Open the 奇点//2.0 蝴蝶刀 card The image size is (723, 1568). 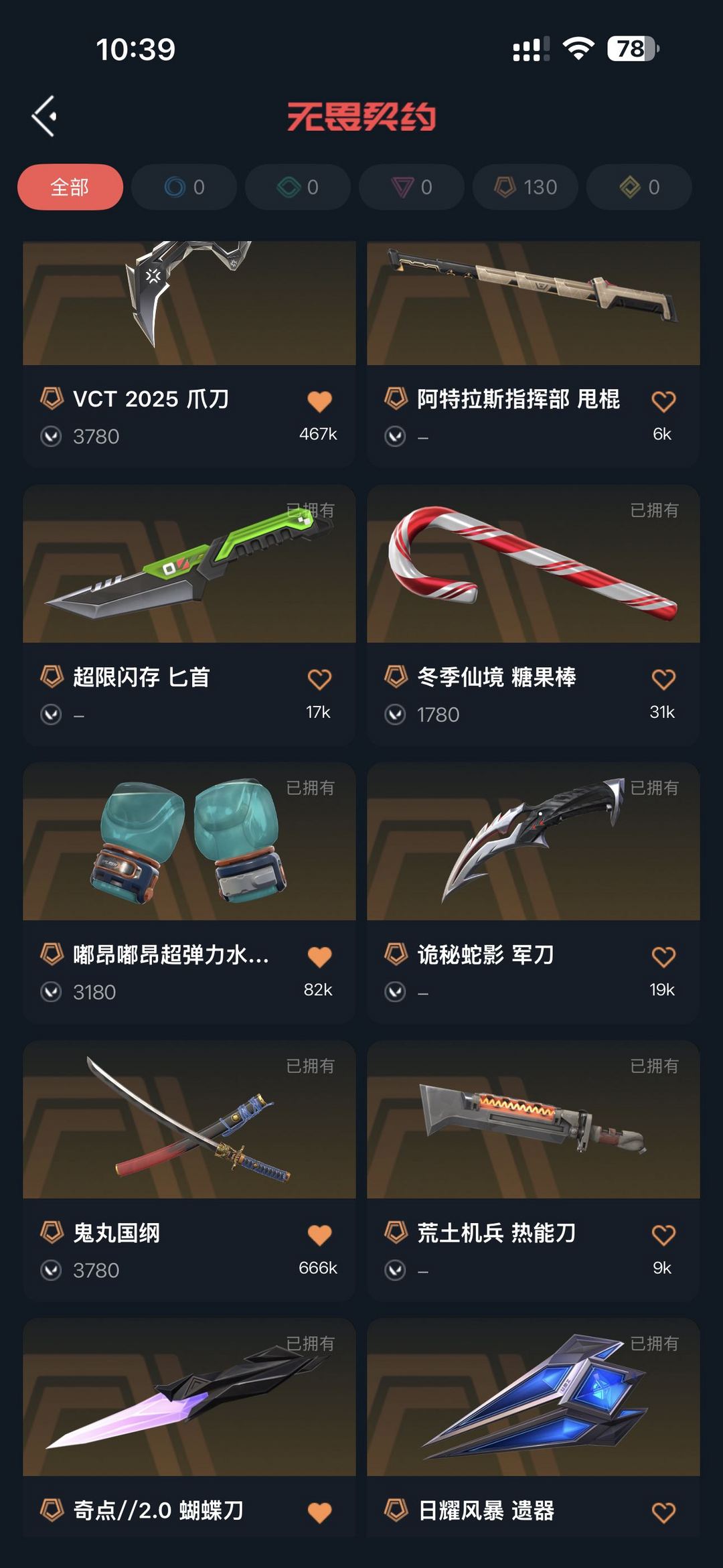[x=189, y=1397]
